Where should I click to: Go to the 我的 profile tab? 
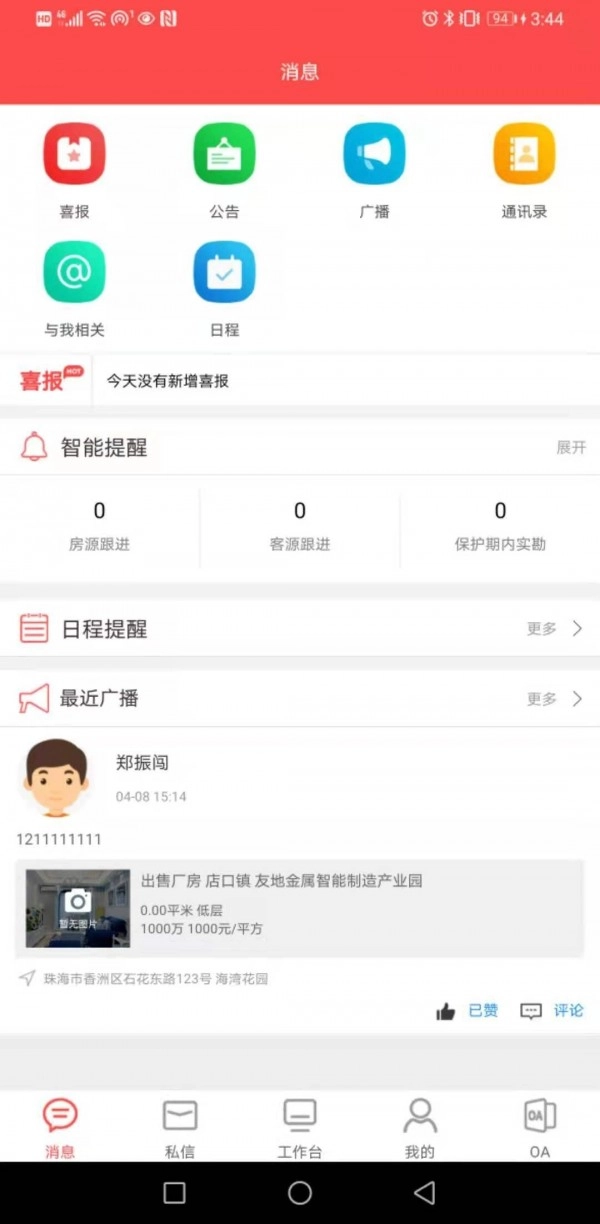[x=420, y=1126]
